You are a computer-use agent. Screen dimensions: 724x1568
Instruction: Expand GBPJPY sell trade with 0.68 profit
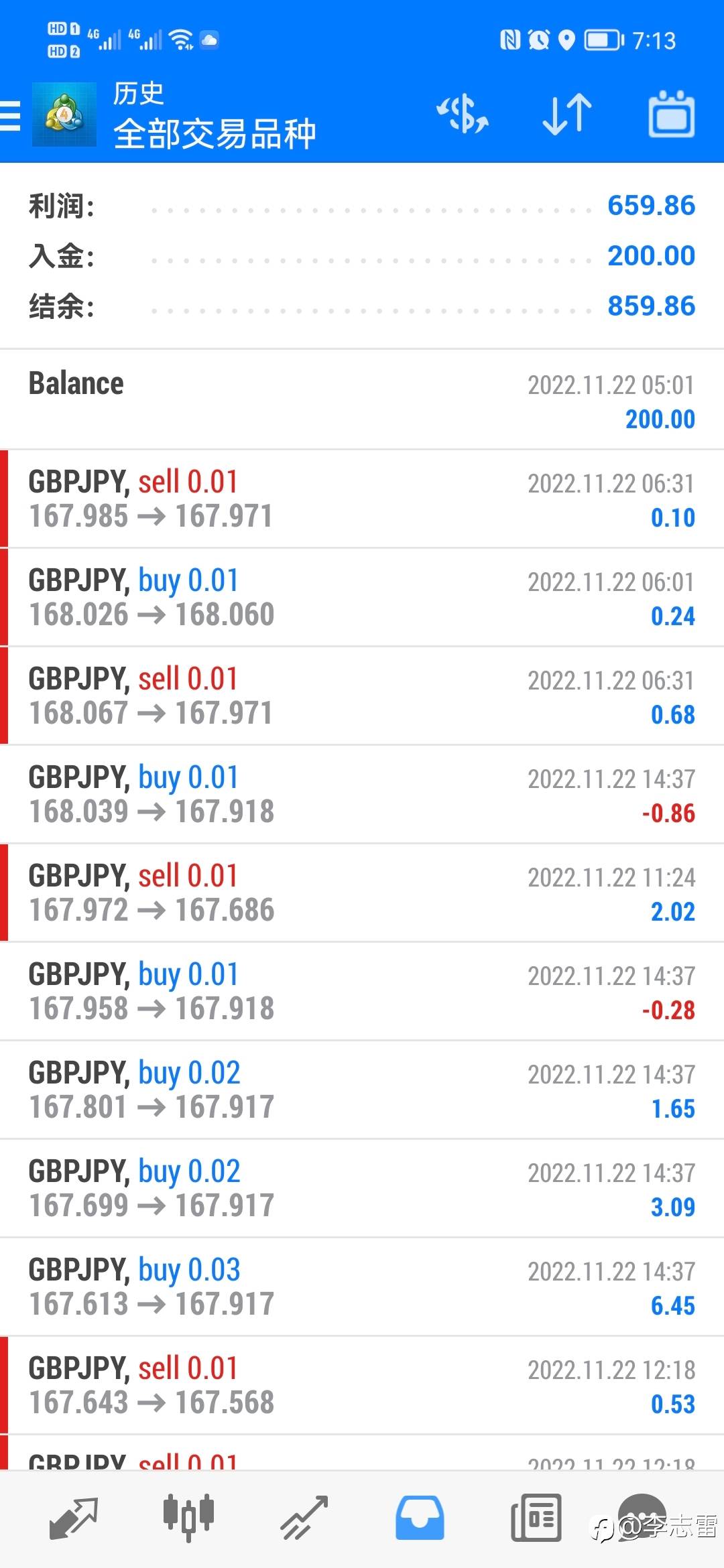362,696
